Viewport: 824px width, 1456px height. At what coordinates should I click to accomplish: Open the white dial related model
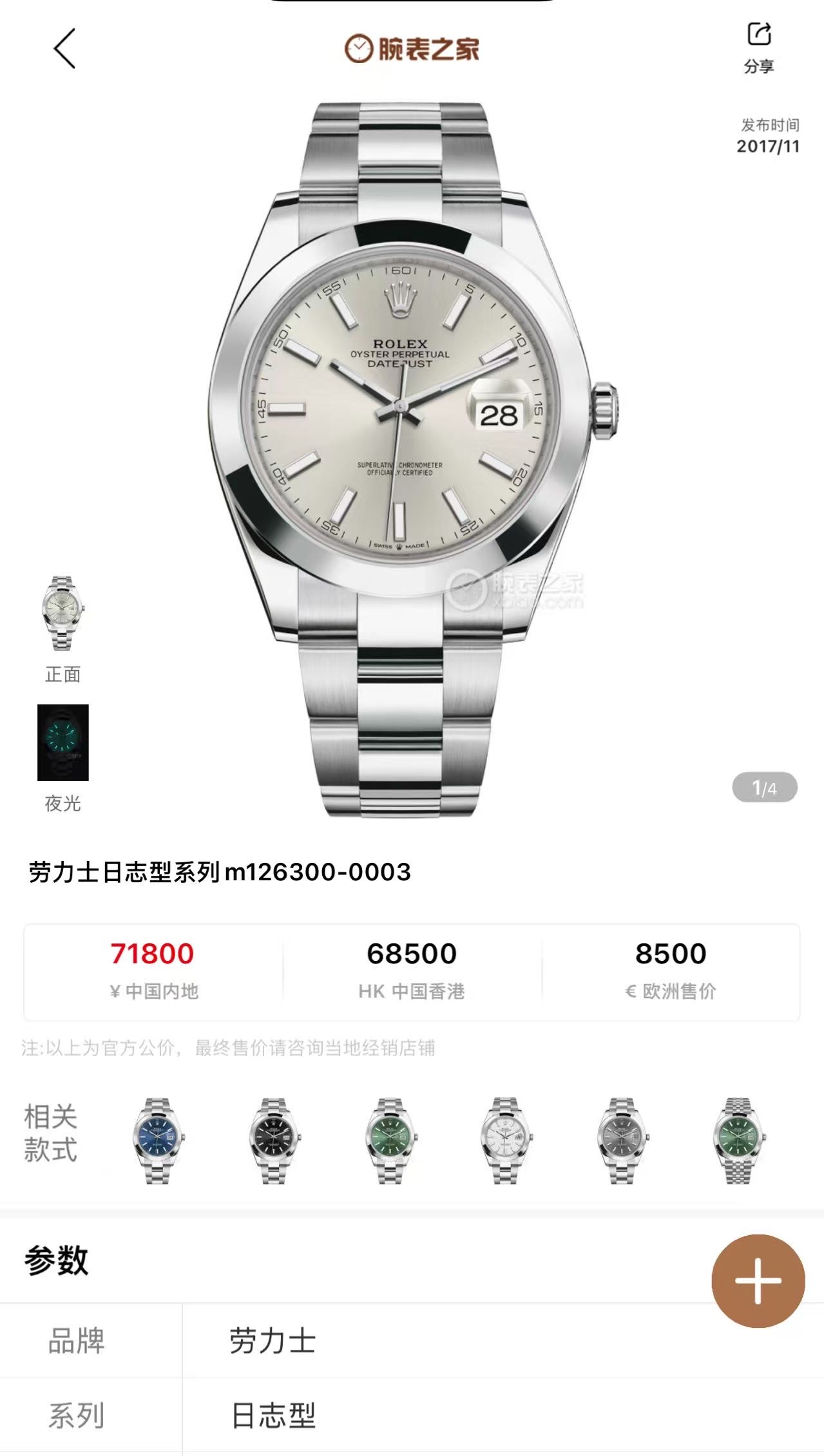point(506,1140)
